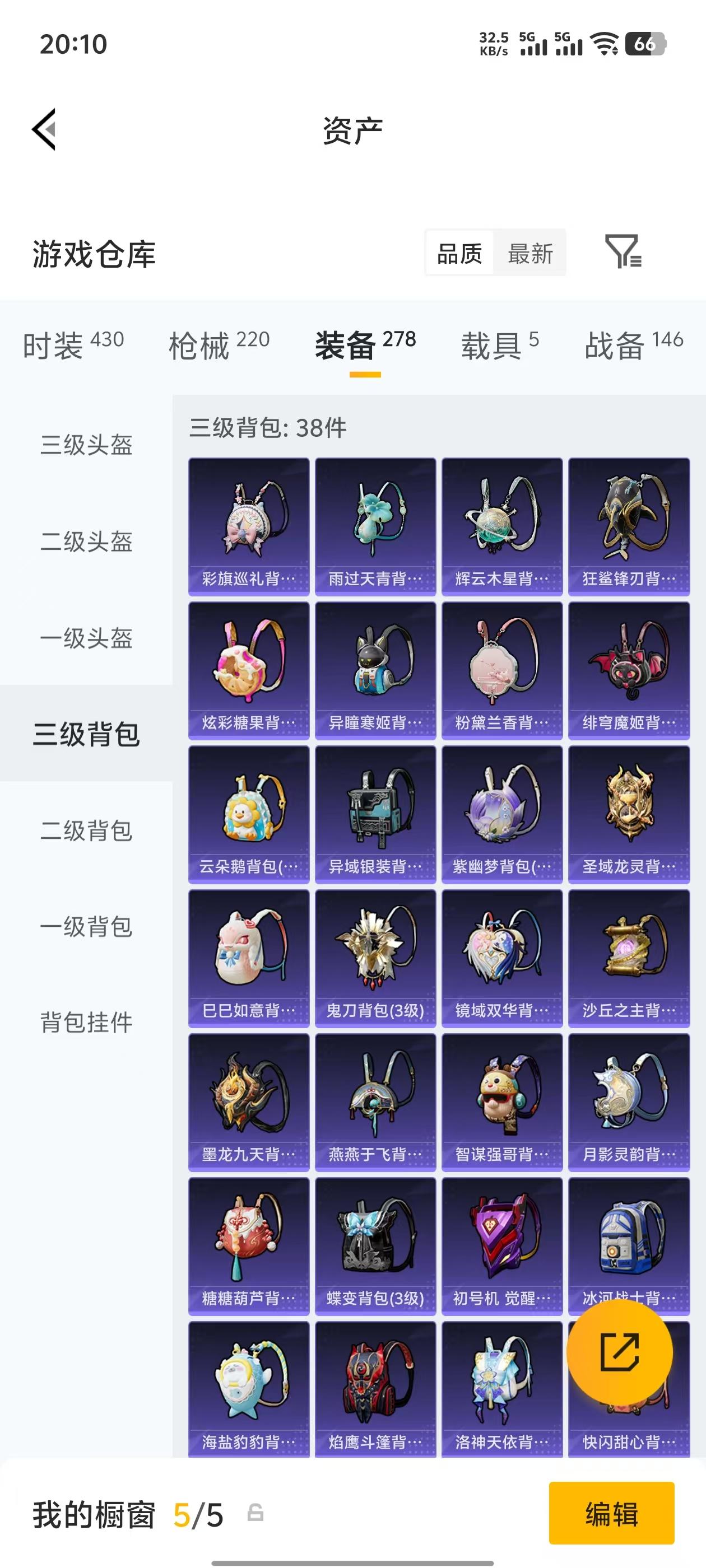This screenshot has height=1568, width=706.
Task: Open the 彩旗巡礼 backpack item
Action: pyautogui.click(x=249, y=526)
